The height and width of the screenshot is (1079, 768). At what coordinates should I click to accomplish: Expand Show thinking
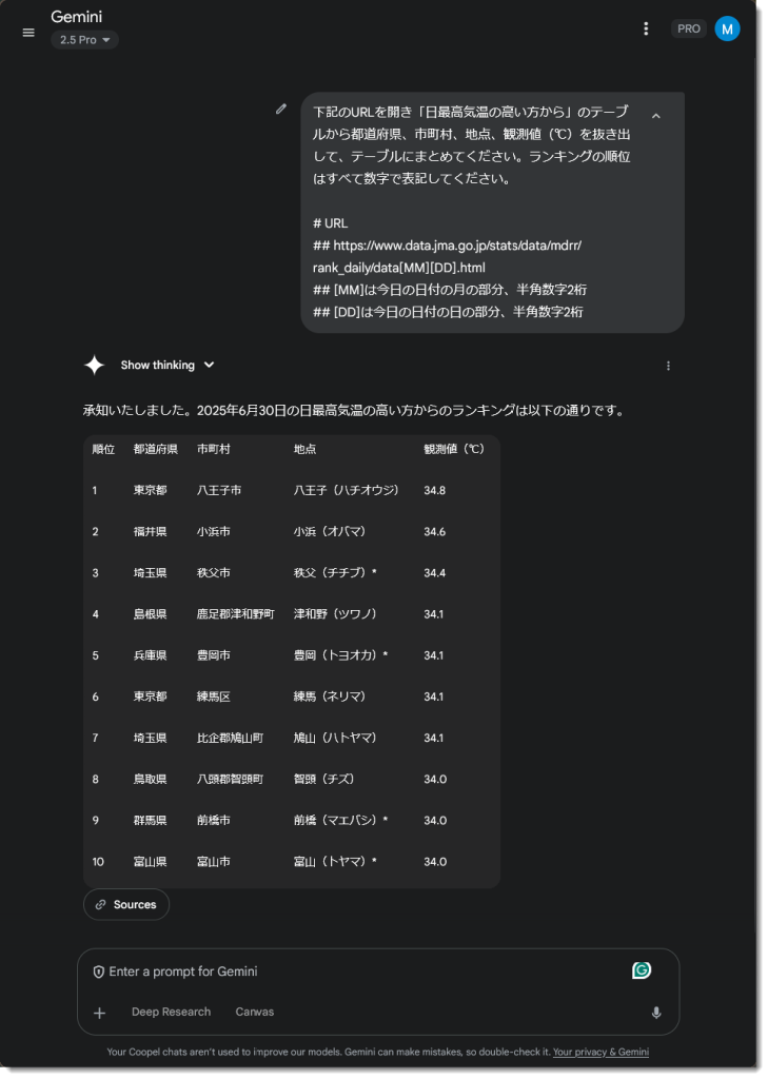click(x=167, y=365)
